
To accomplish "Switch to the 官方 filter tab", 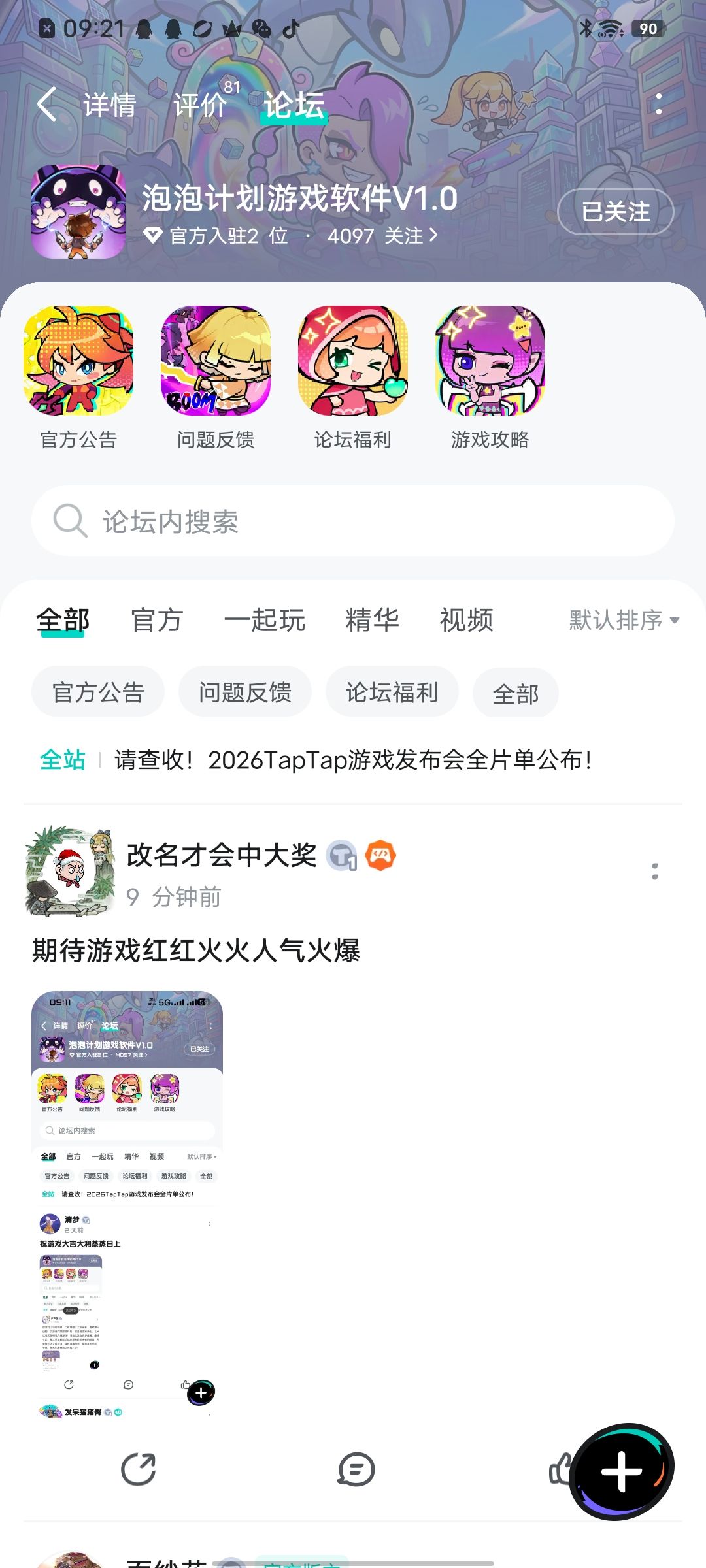I will [x=157, y=620].
